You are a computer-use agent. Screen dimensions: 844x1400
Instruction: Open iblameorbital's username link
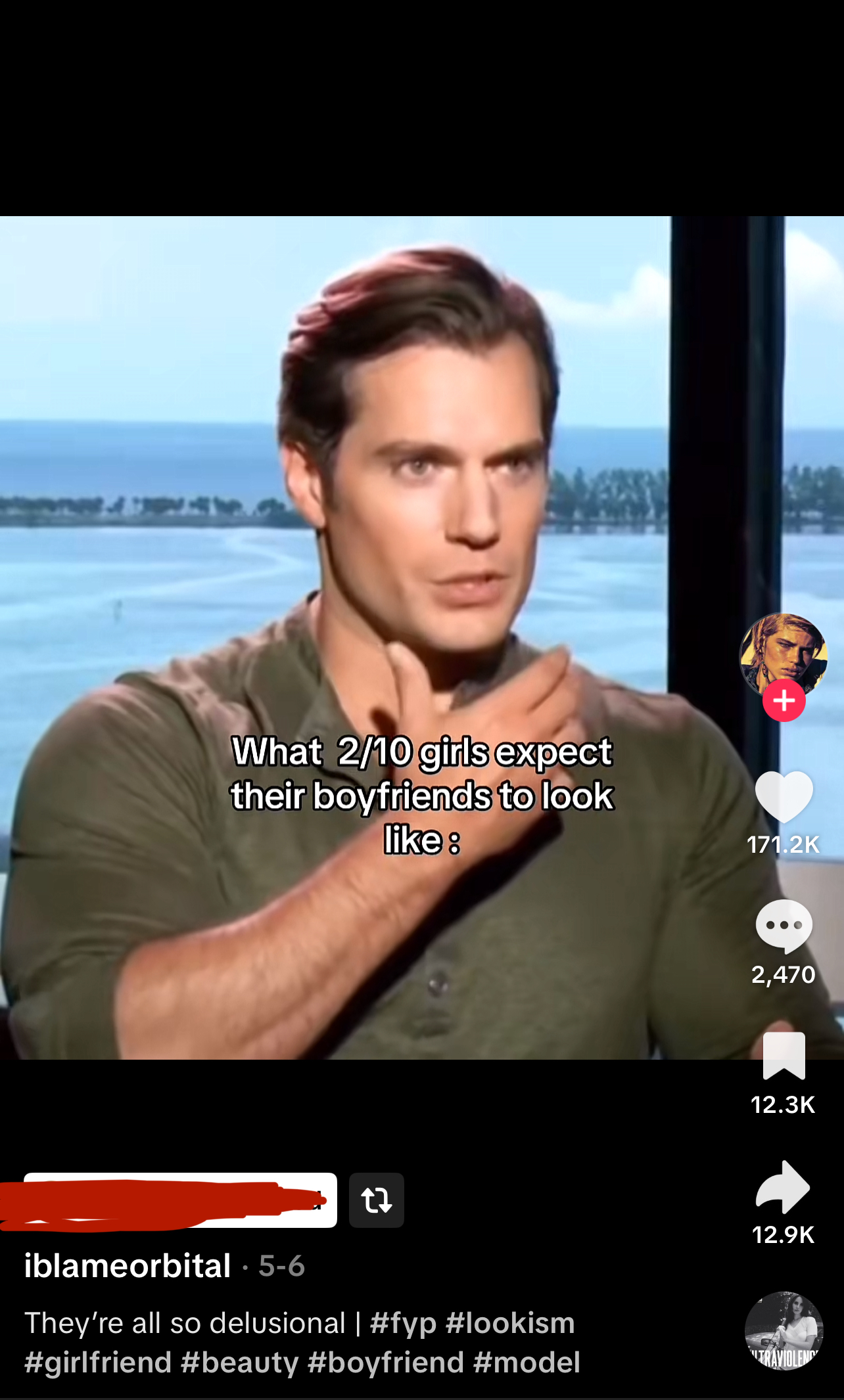[128, 1266]
